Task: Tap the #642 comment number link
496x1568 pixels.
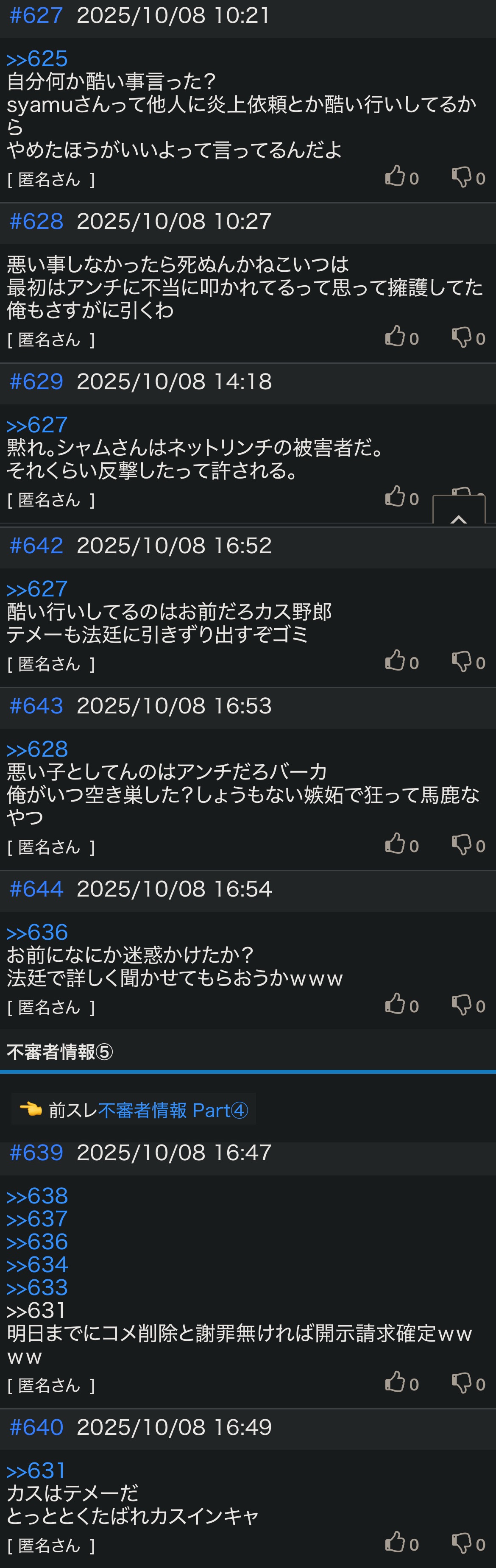Action: point(36,546)
